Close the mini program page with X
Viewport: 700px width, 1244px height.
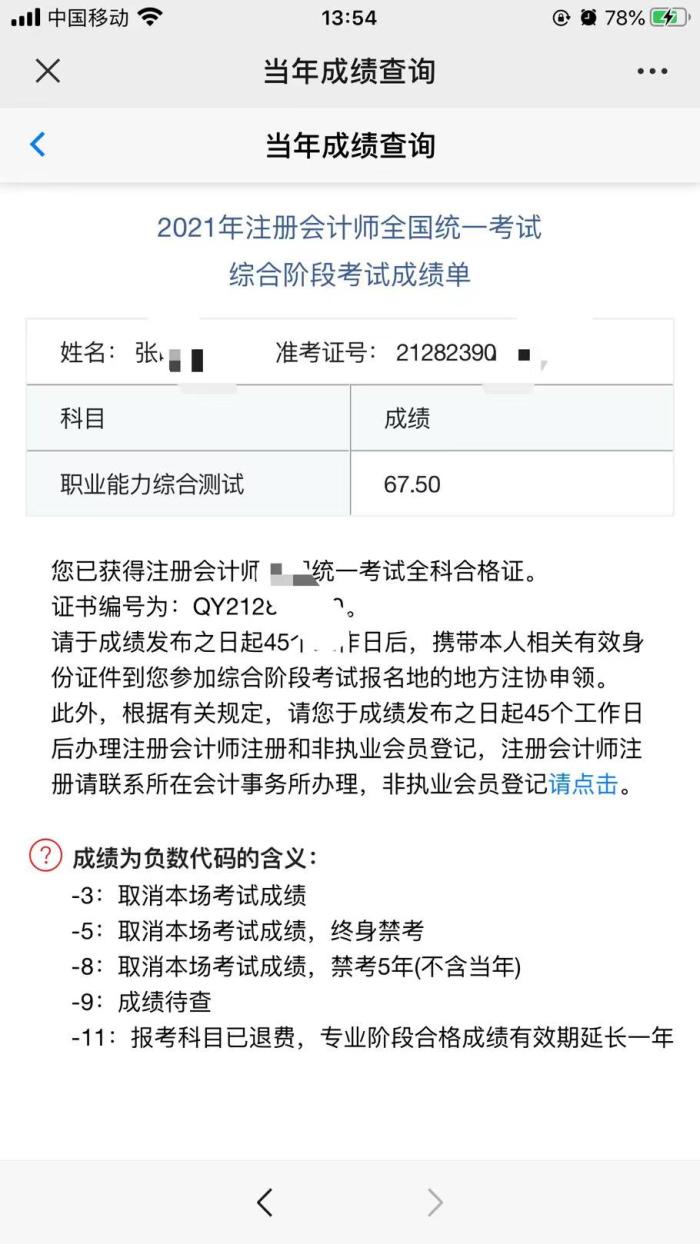click(x=47, y=71)
